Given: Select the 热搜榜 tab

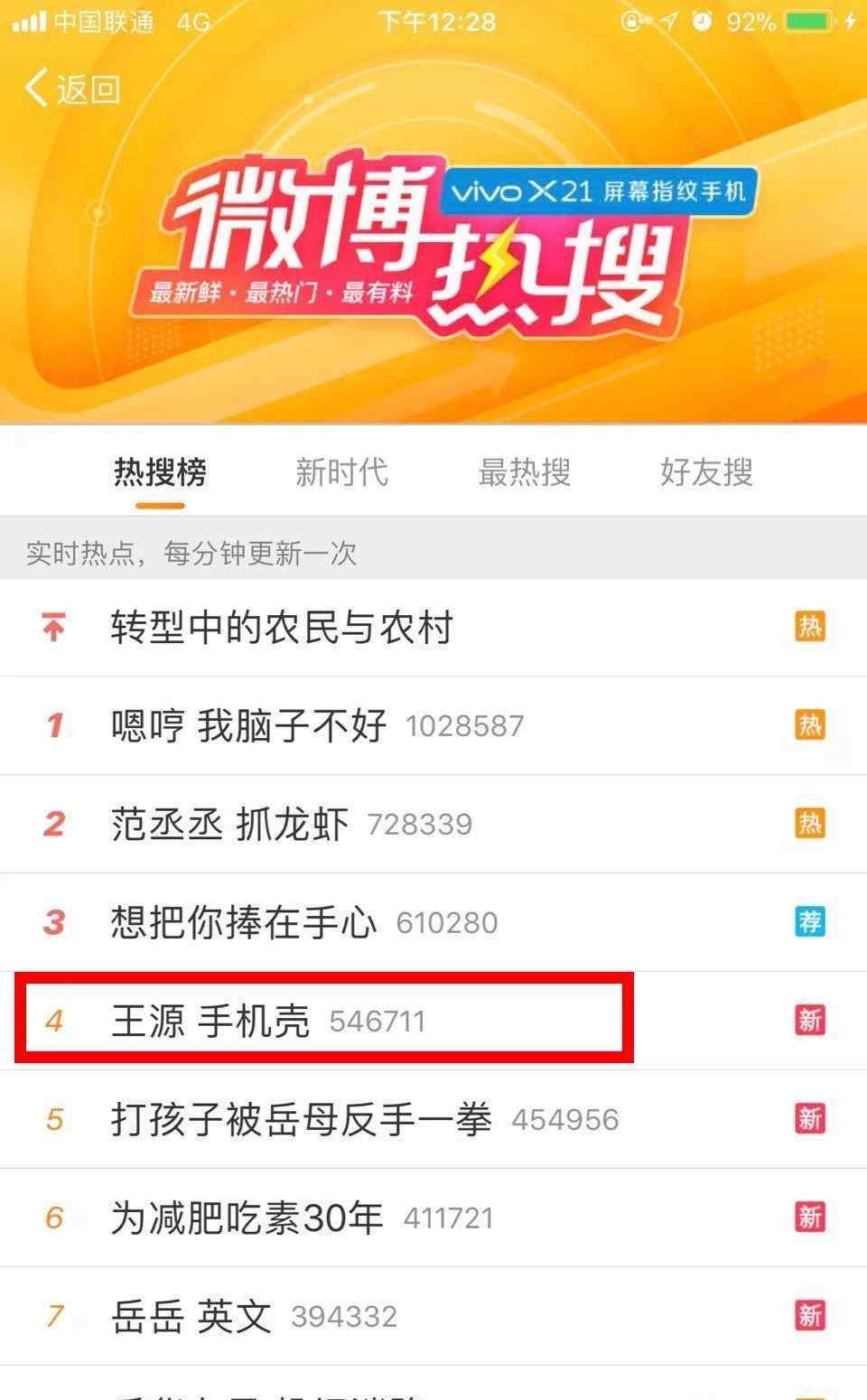Looking at the screenshot, I should click(x=160, y=472).
